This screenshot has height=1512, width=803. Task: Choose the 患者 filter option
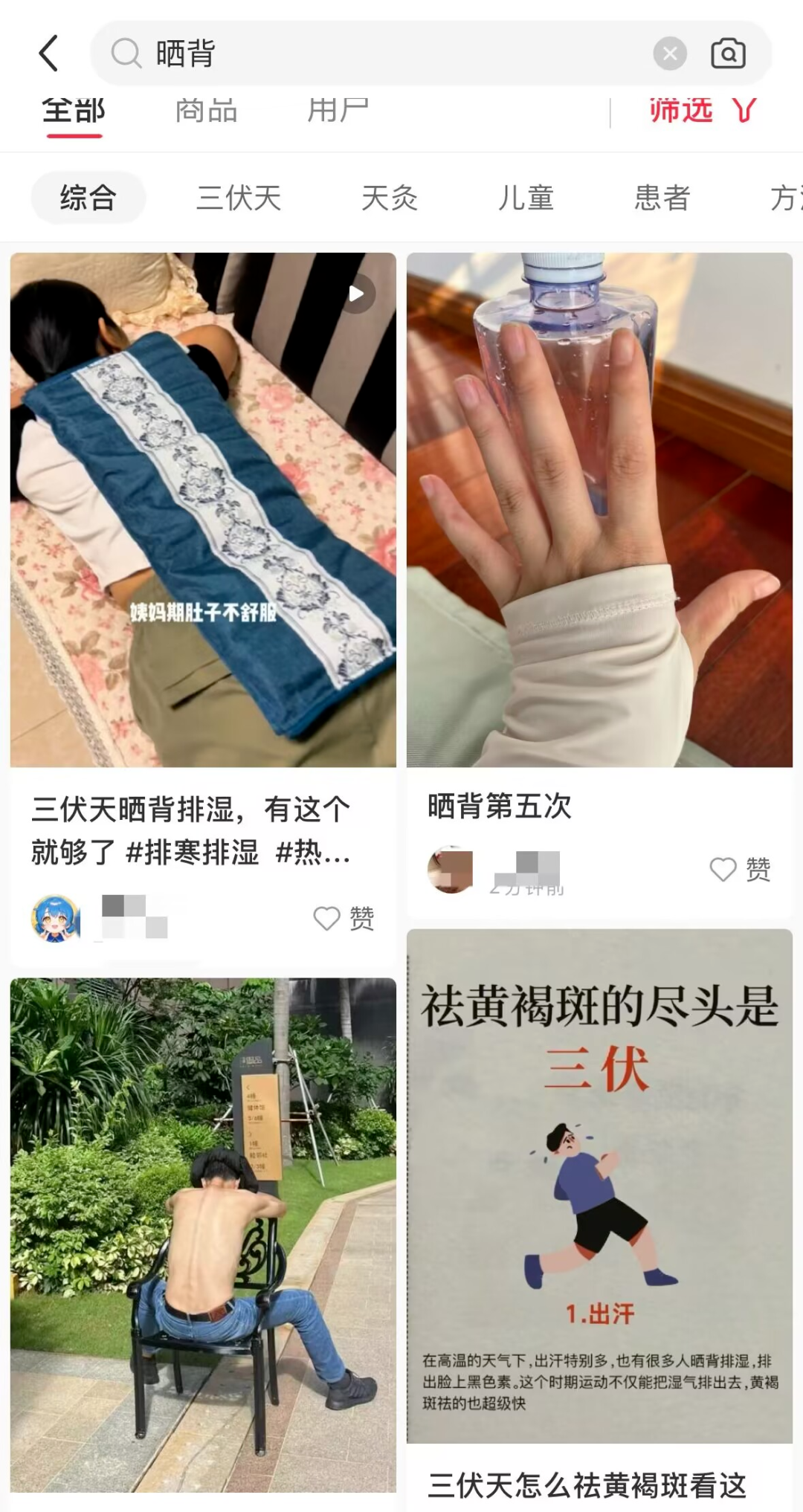pos(661,196)
